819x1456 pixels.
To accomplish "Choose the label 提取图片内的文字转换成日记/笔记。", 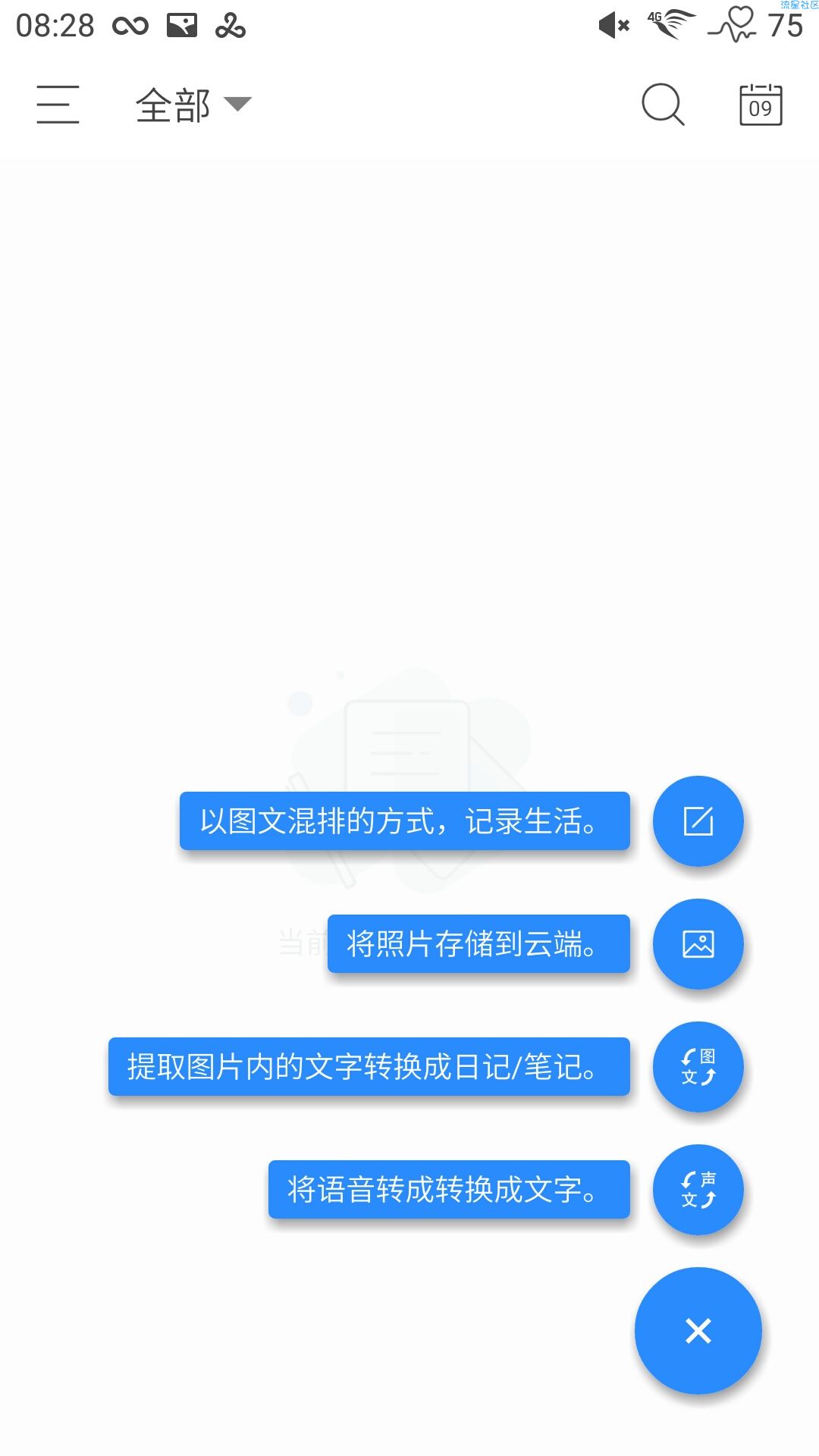I will click(x=369, y=1067).
